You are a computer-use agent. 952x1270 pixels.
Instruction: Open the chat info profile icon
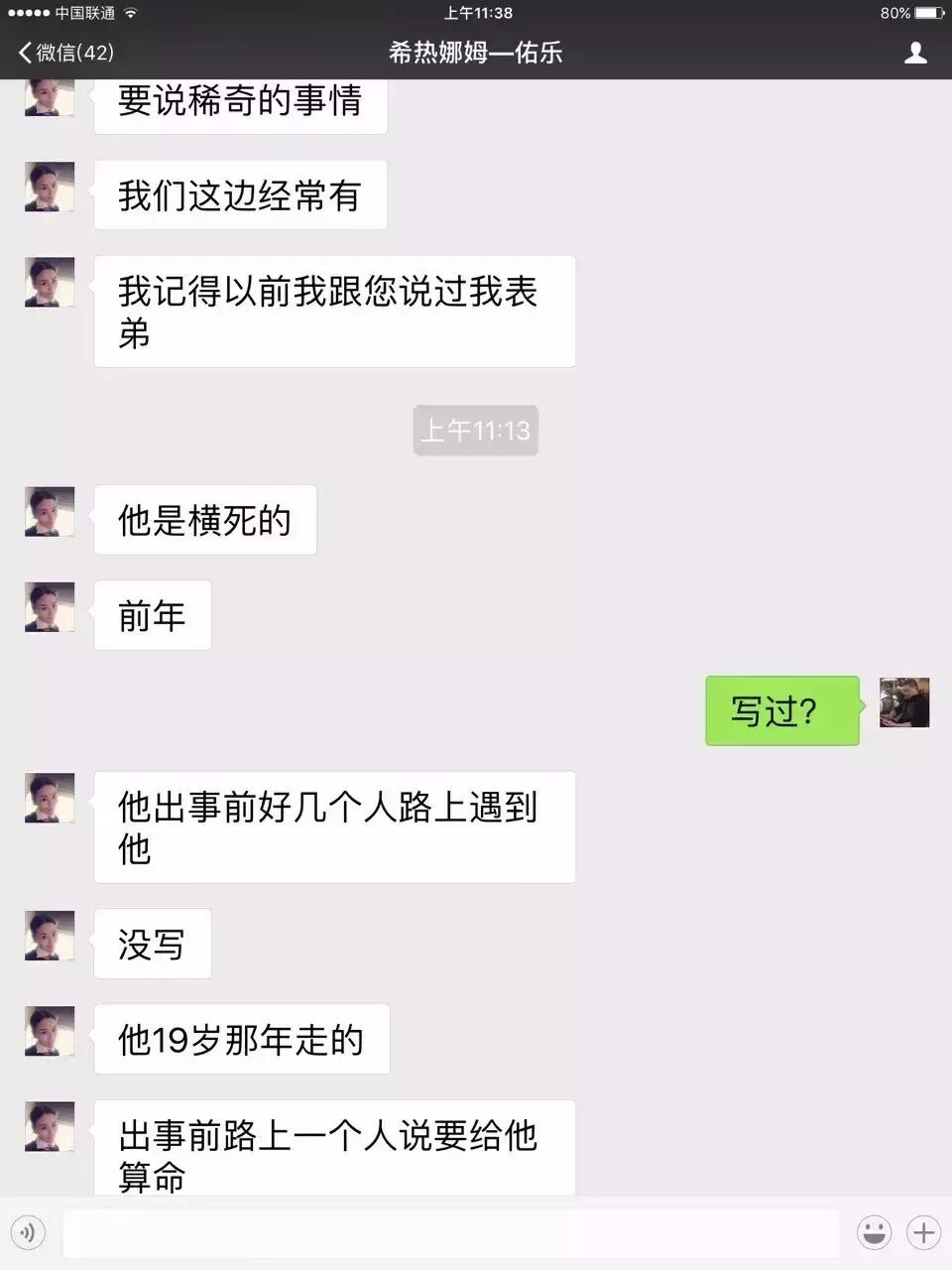(915, 53)
